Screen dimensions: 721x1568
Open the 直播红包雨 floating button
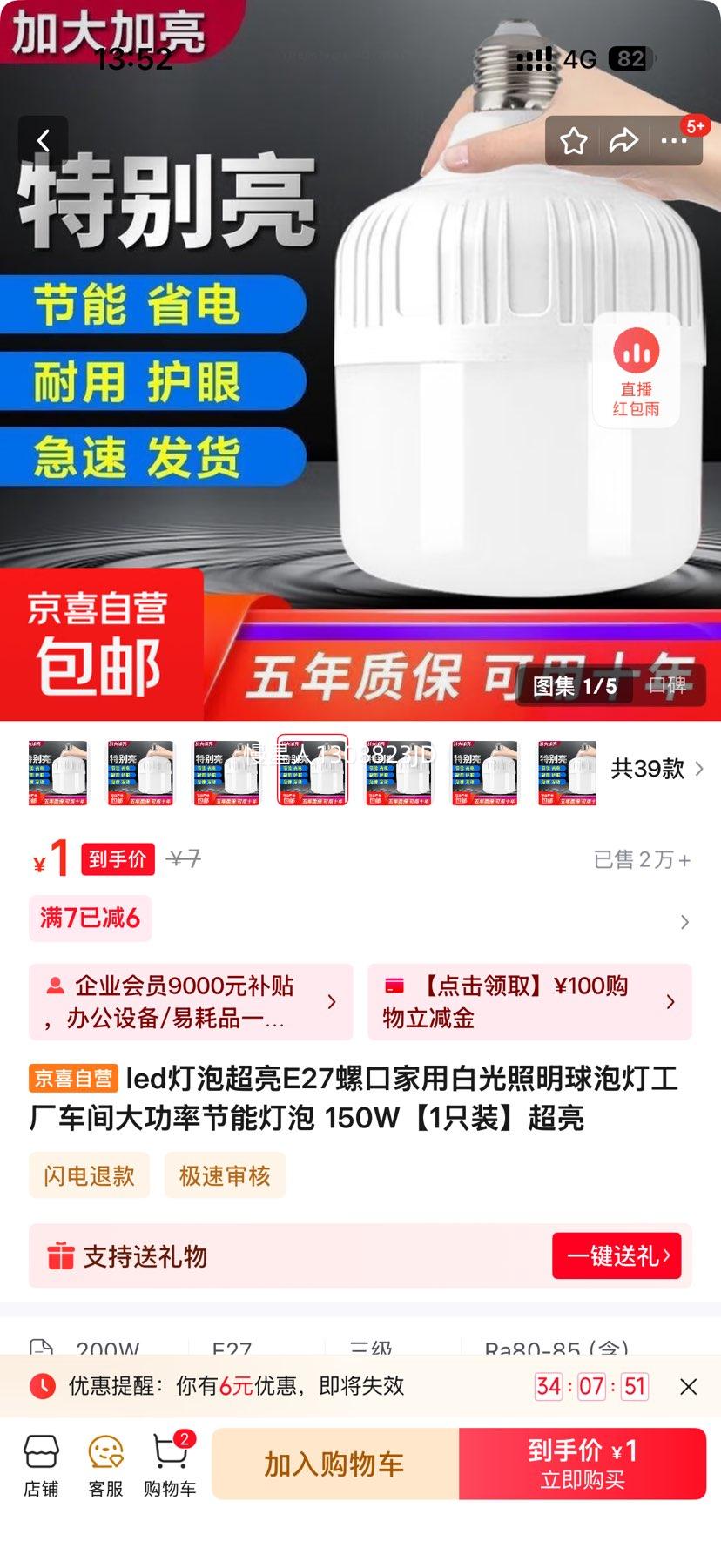pyautogui.click(x=637, y=370)
